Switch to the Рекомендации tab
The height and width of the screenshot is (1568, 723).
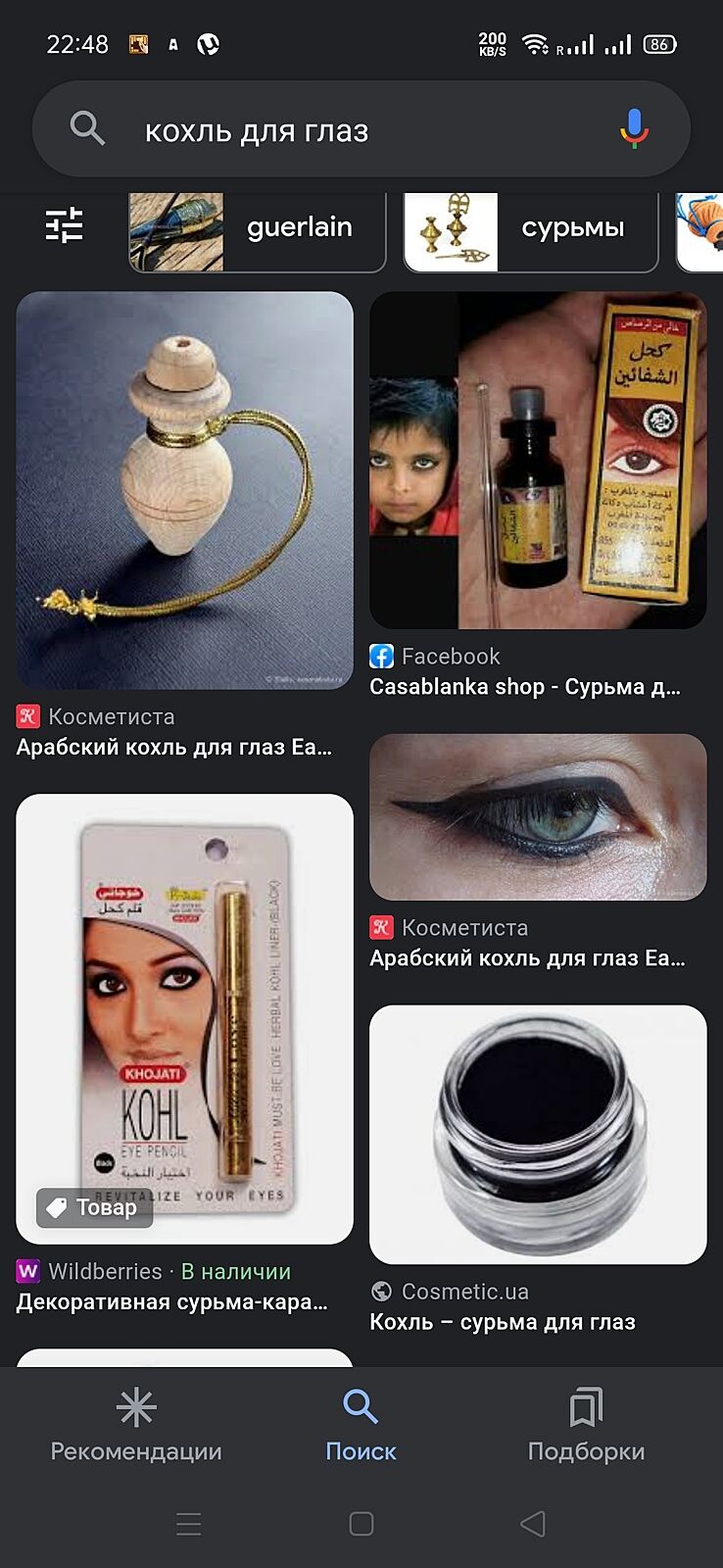coord(136,1426)
